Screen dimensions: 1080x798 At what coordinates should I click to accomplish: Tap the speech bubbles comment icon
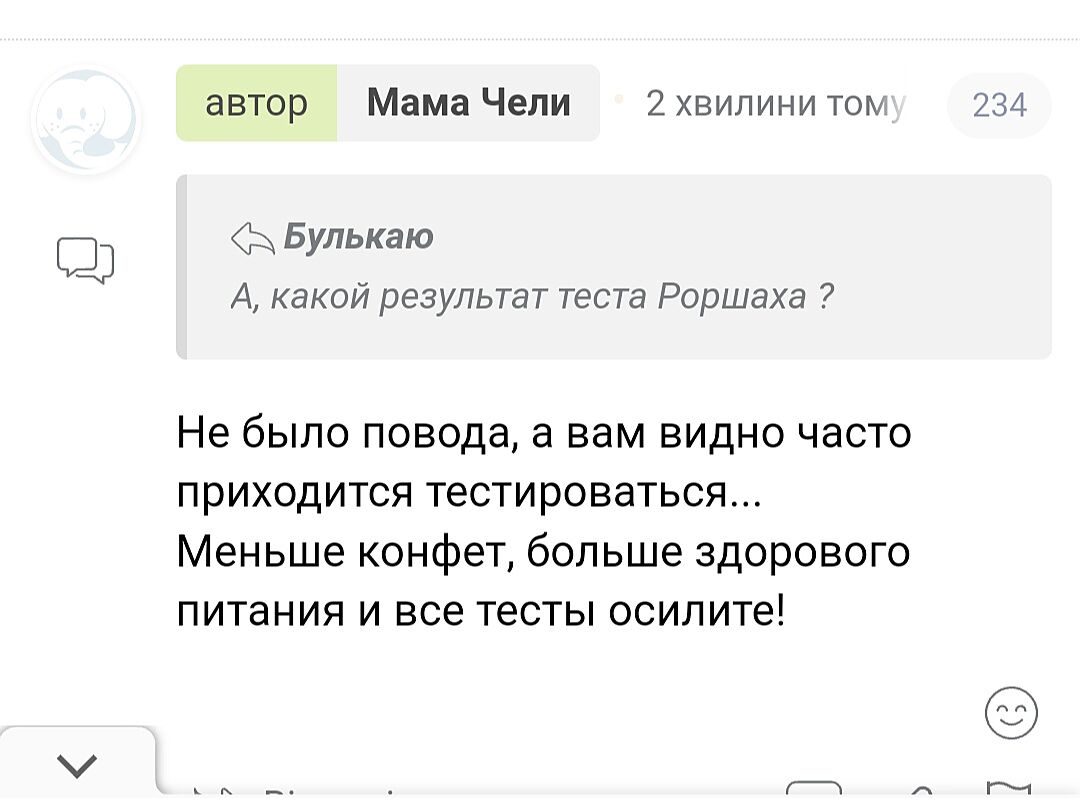click(85, 260)
